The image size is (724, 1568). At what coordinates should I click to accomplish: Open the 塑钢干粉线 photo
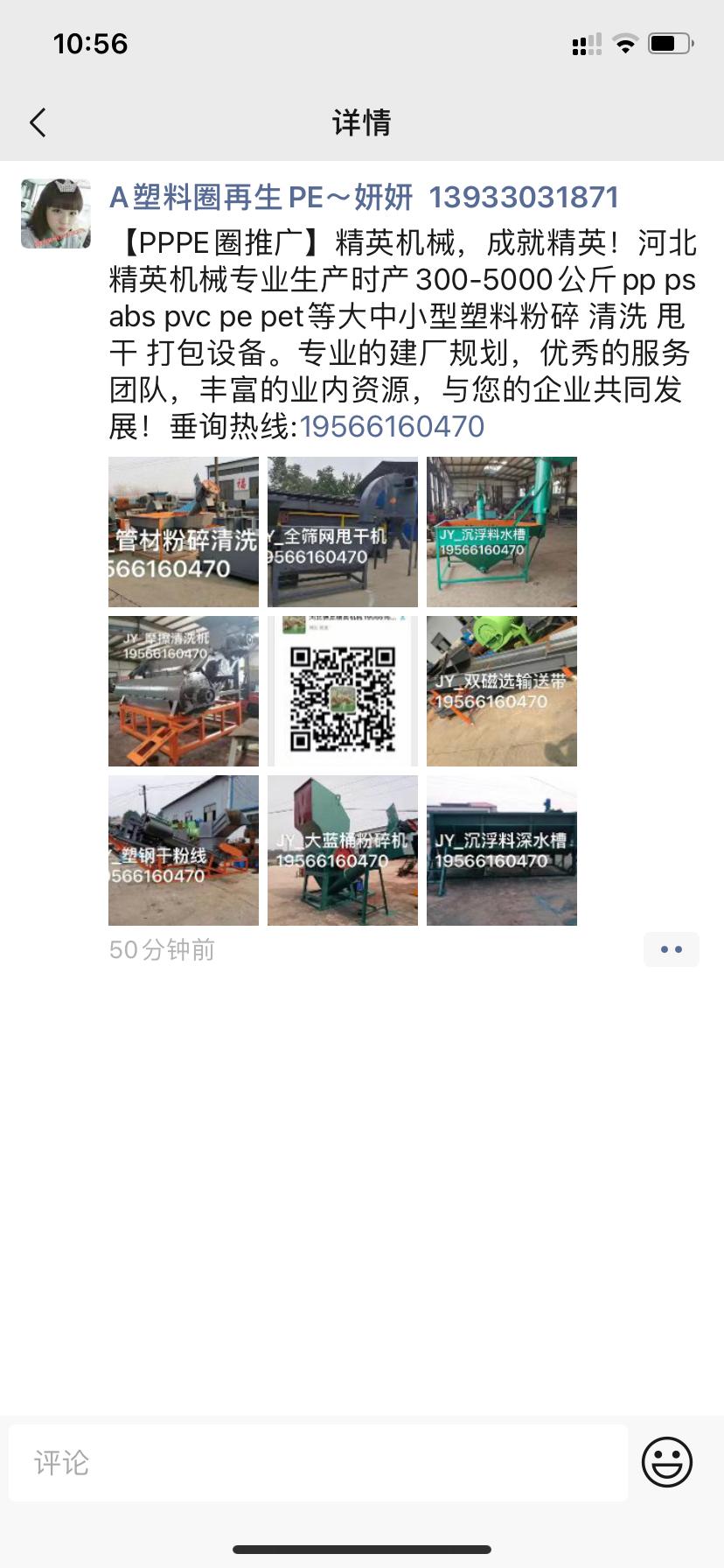pyautogui.click(x=184, y=850)
